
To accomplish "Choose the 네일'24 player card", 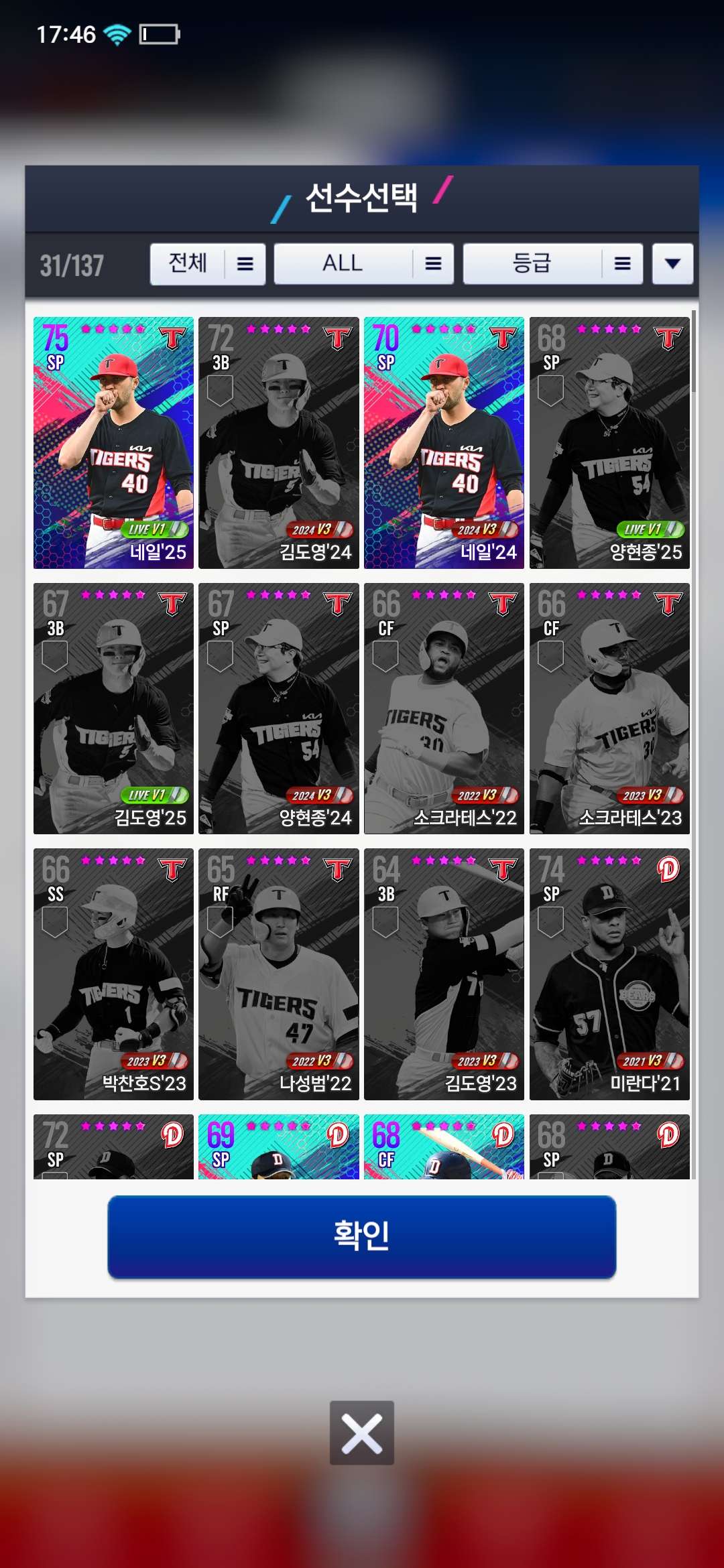I will click(x=444, y=442).
